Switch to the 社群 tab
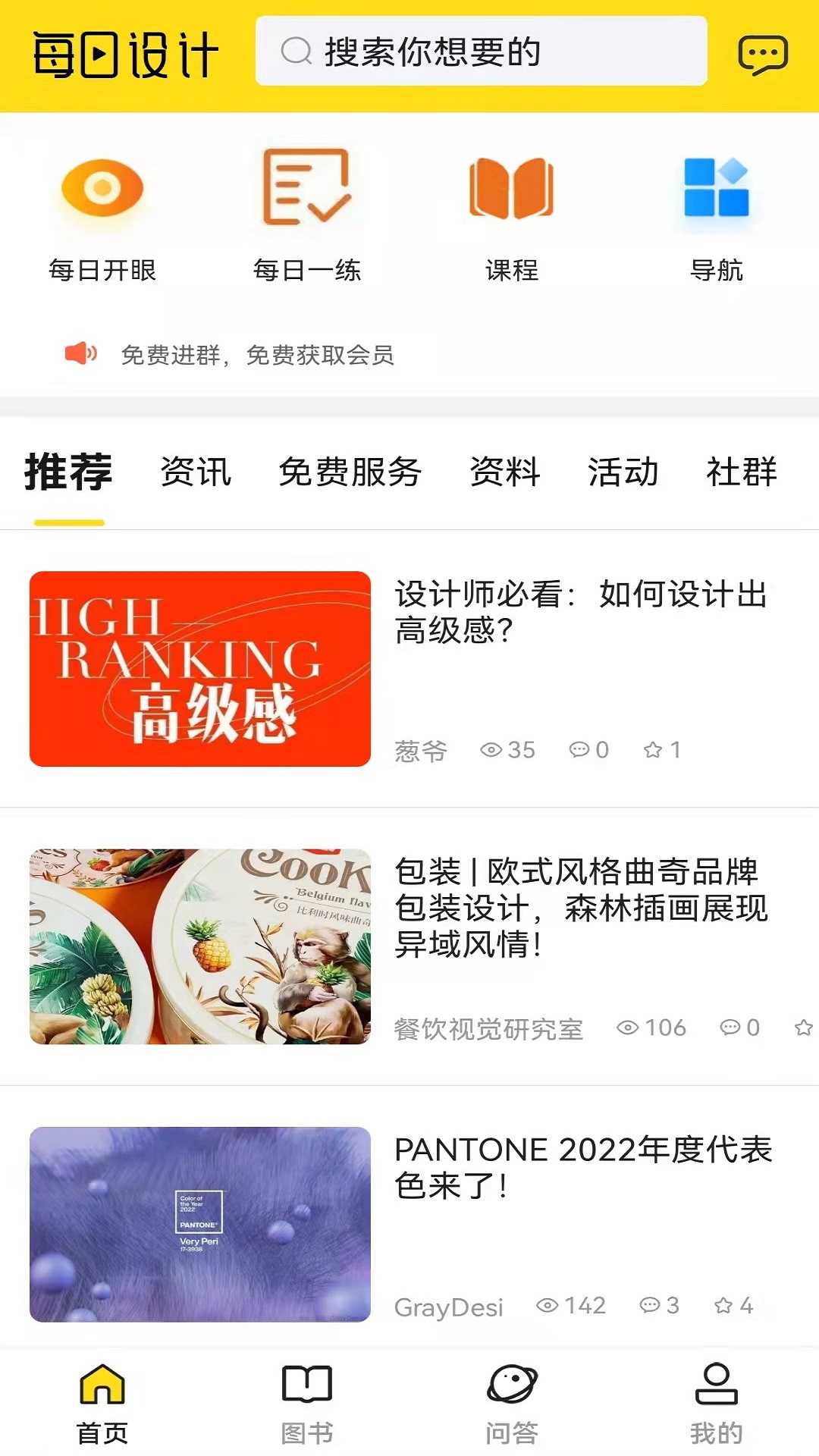 pyautogui.click(x=742, y=472)
